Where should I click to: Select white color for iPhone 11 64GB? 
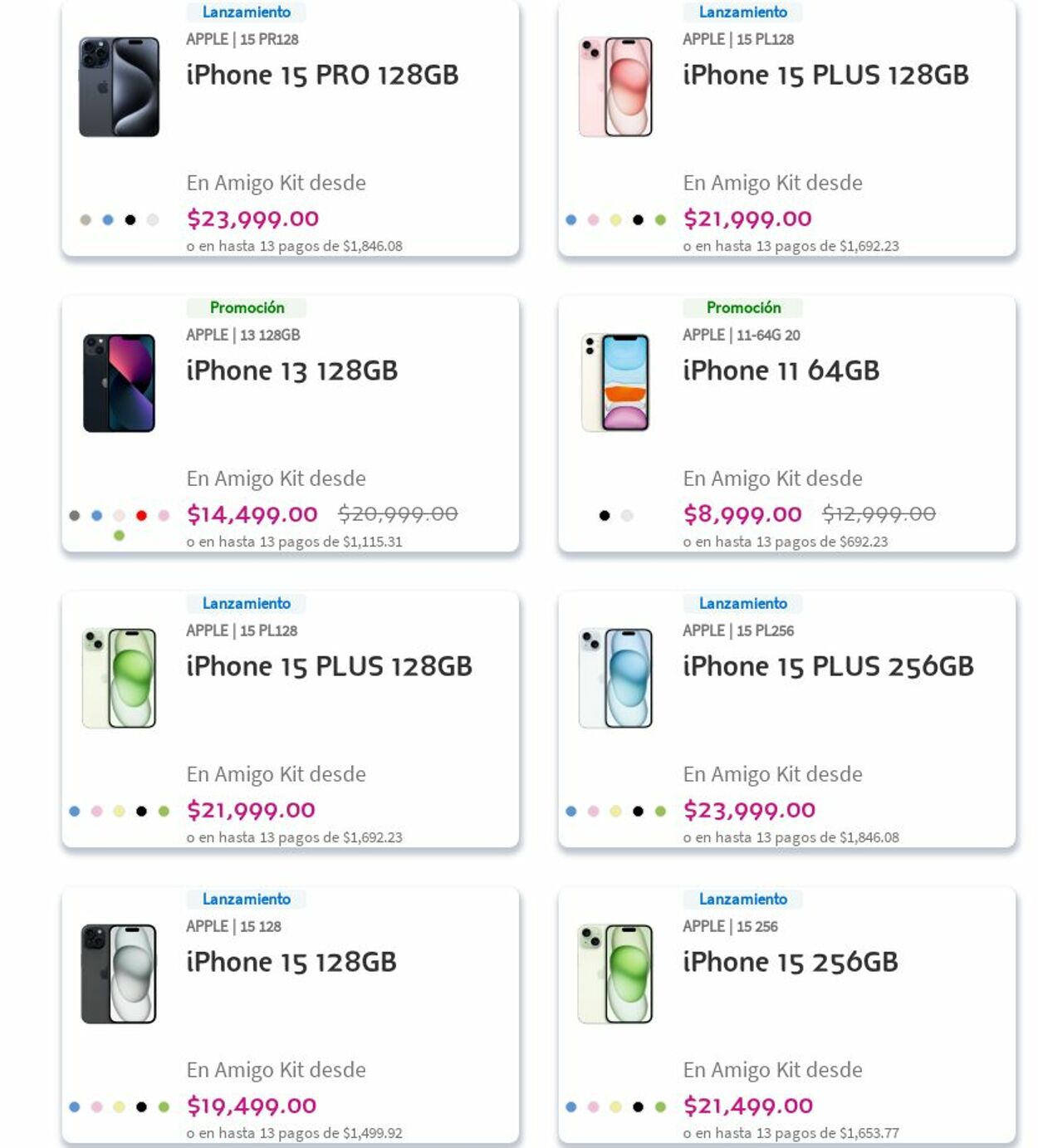[627, 516]
